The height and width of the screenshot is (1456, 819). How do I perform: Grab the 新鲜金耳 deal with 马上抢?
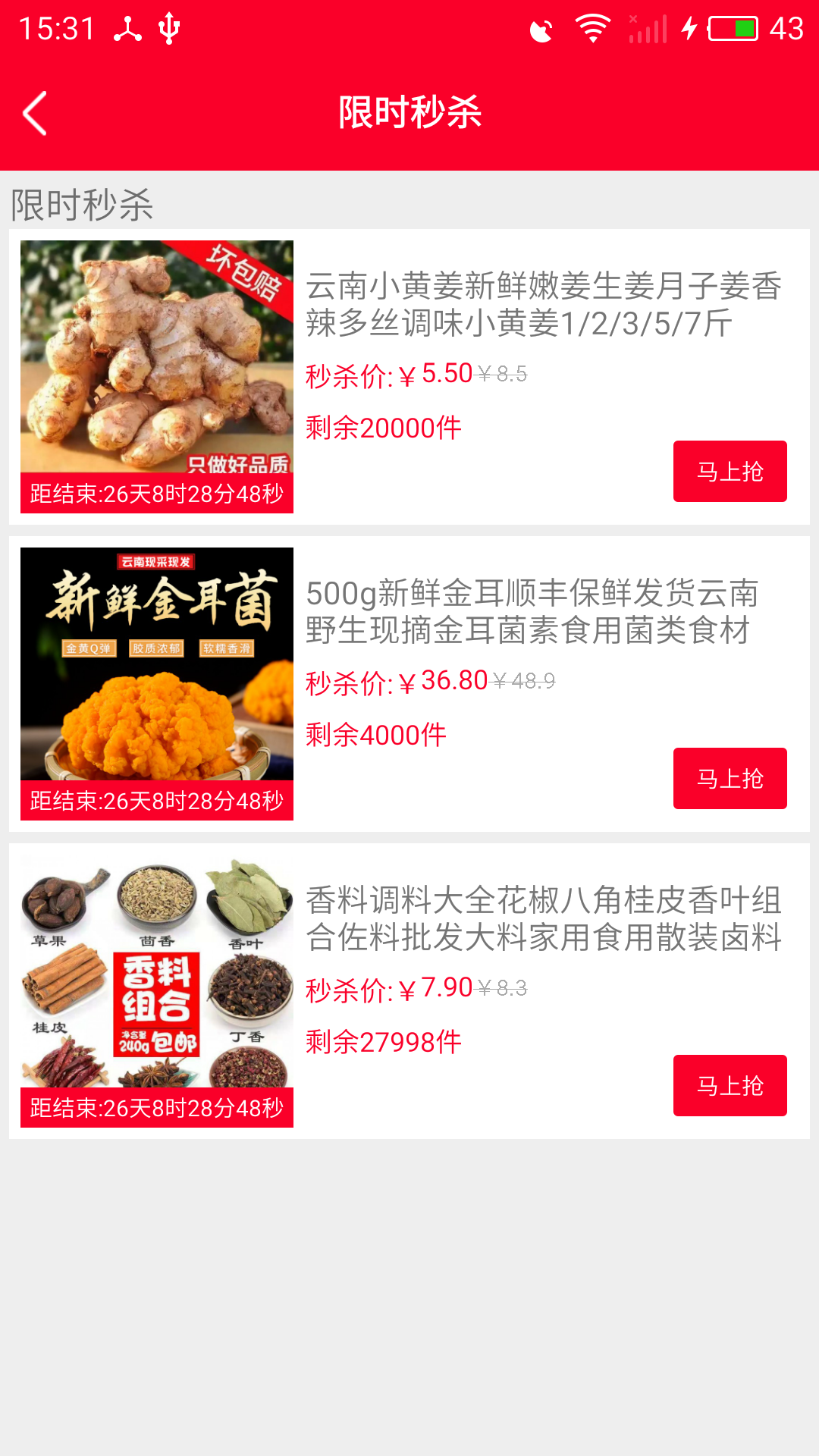[x=730, y=778]
